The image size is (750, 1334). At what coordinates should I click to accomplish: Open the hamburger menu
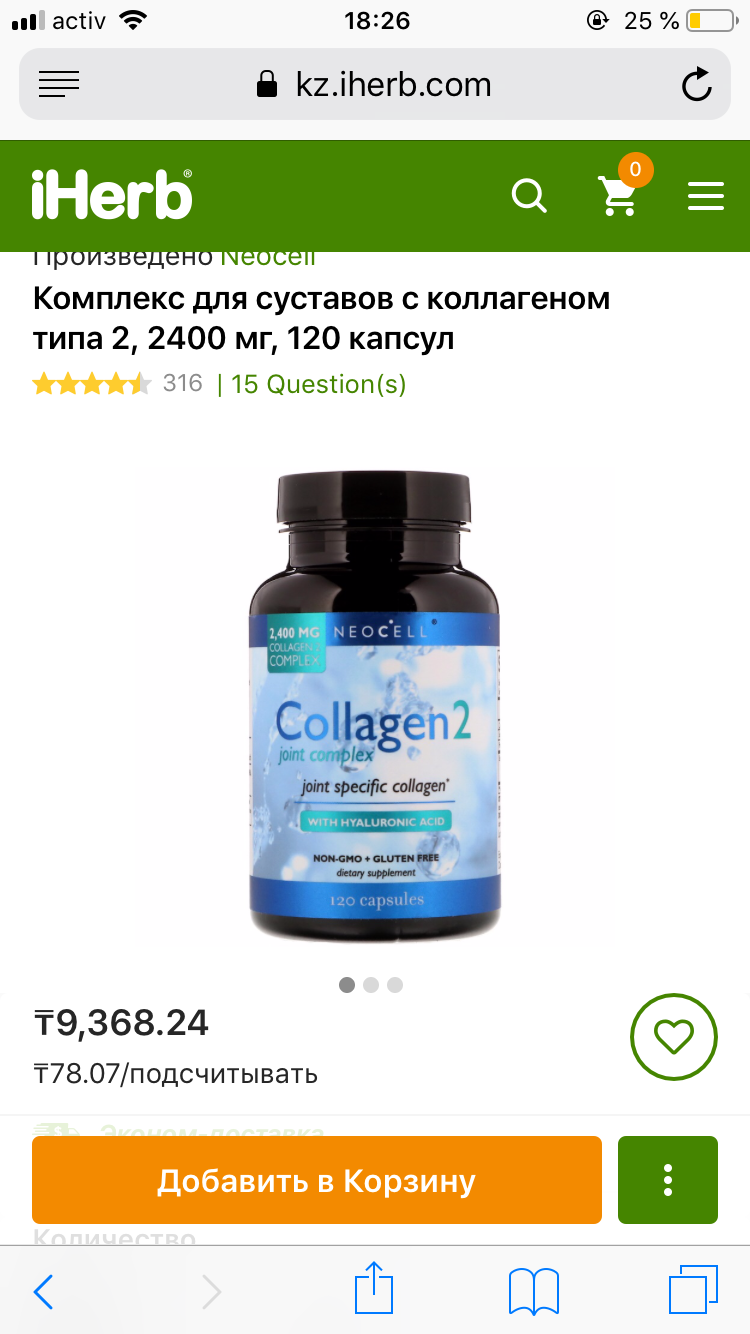tap(706, 195)
